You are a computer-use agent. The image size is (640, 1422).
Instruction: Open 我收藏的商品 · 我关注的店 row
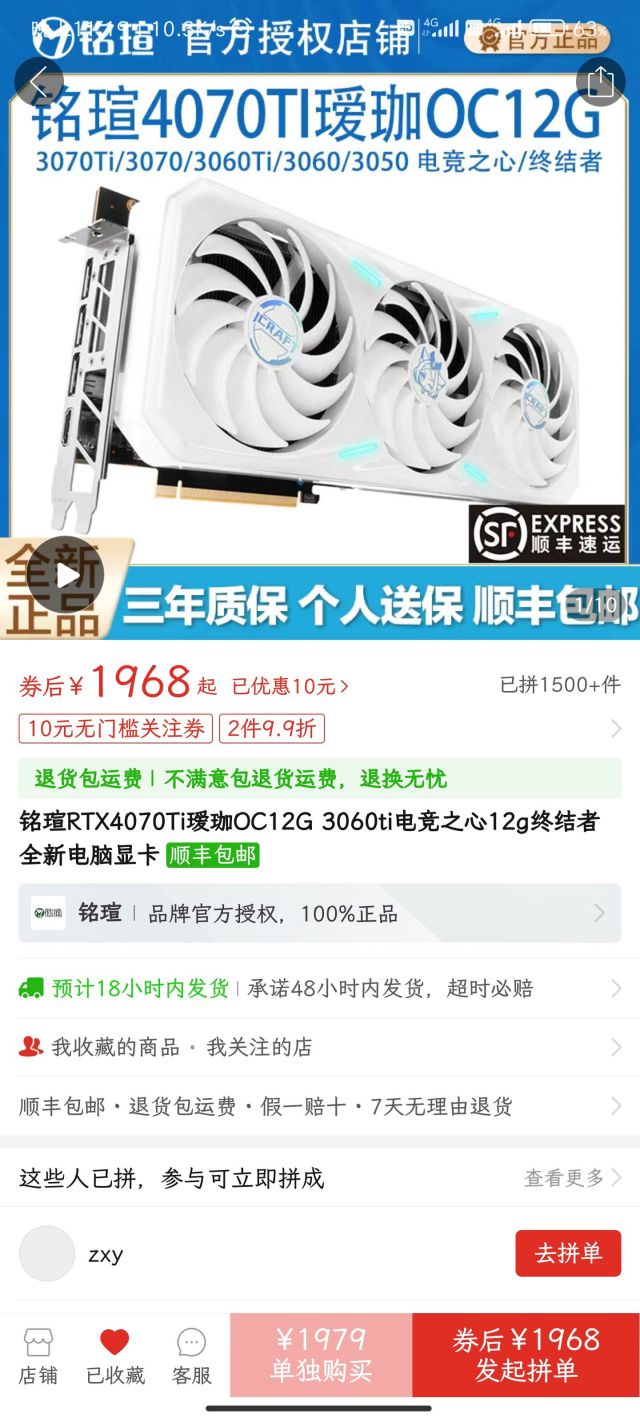coord(320,1047)
